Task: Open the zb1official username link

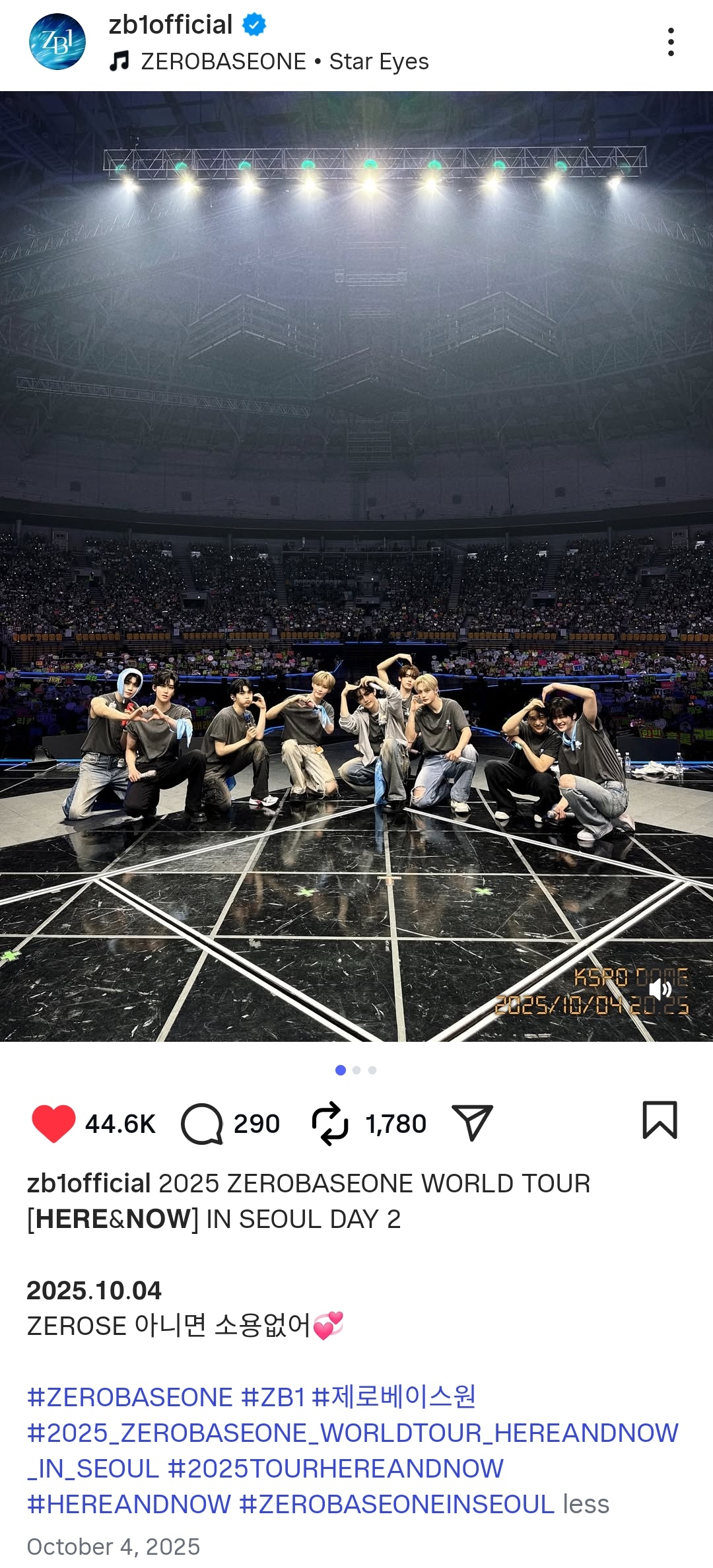Action: coord(170,25)
